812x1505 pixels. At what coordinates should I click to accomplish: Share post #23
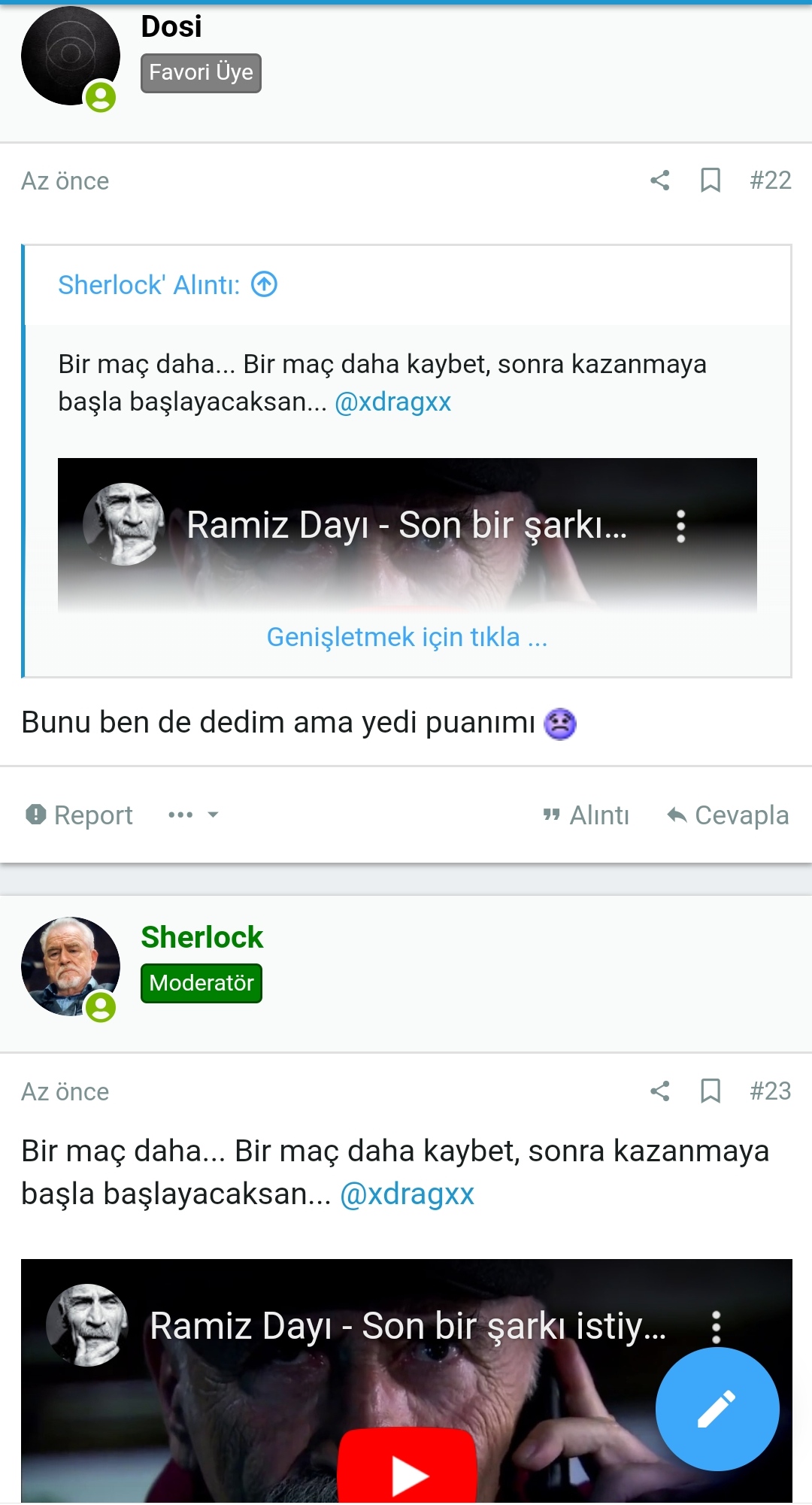point(659,1091)
